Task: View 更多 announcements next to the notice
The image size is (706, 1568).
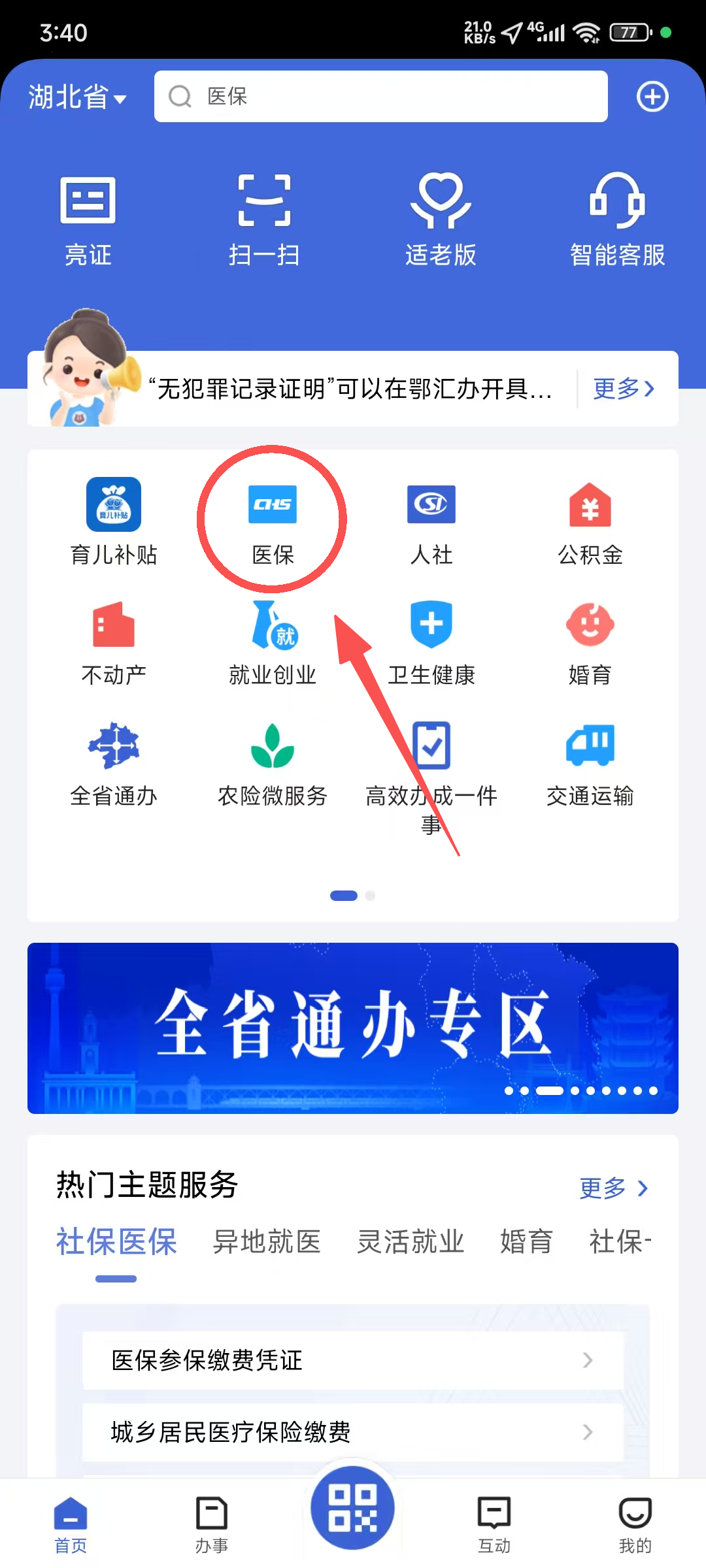Action: [624, 389]
